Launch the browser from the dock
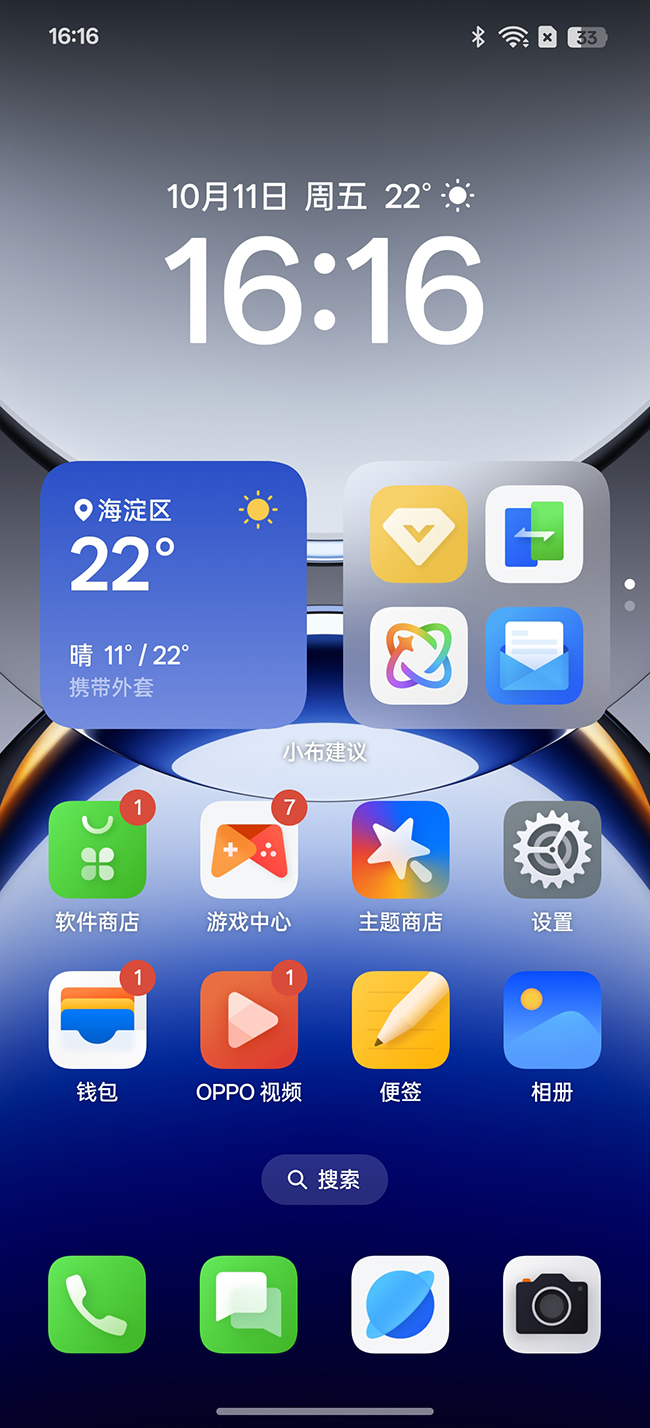The image size is (650, 1428). (401, 1304)
